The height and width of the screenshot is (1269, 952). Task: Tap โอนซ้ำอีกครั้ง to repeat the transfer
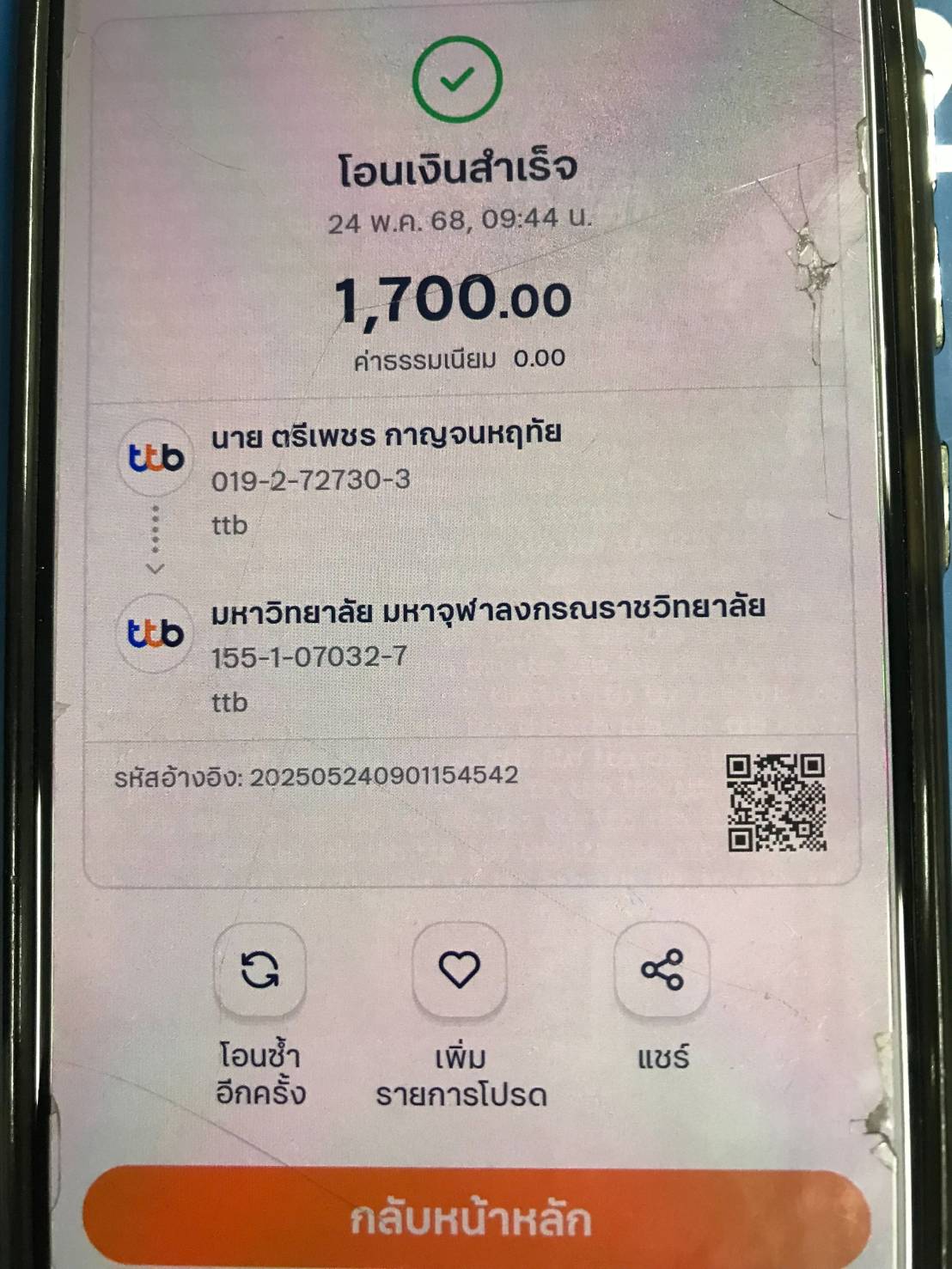click(259, 971)
